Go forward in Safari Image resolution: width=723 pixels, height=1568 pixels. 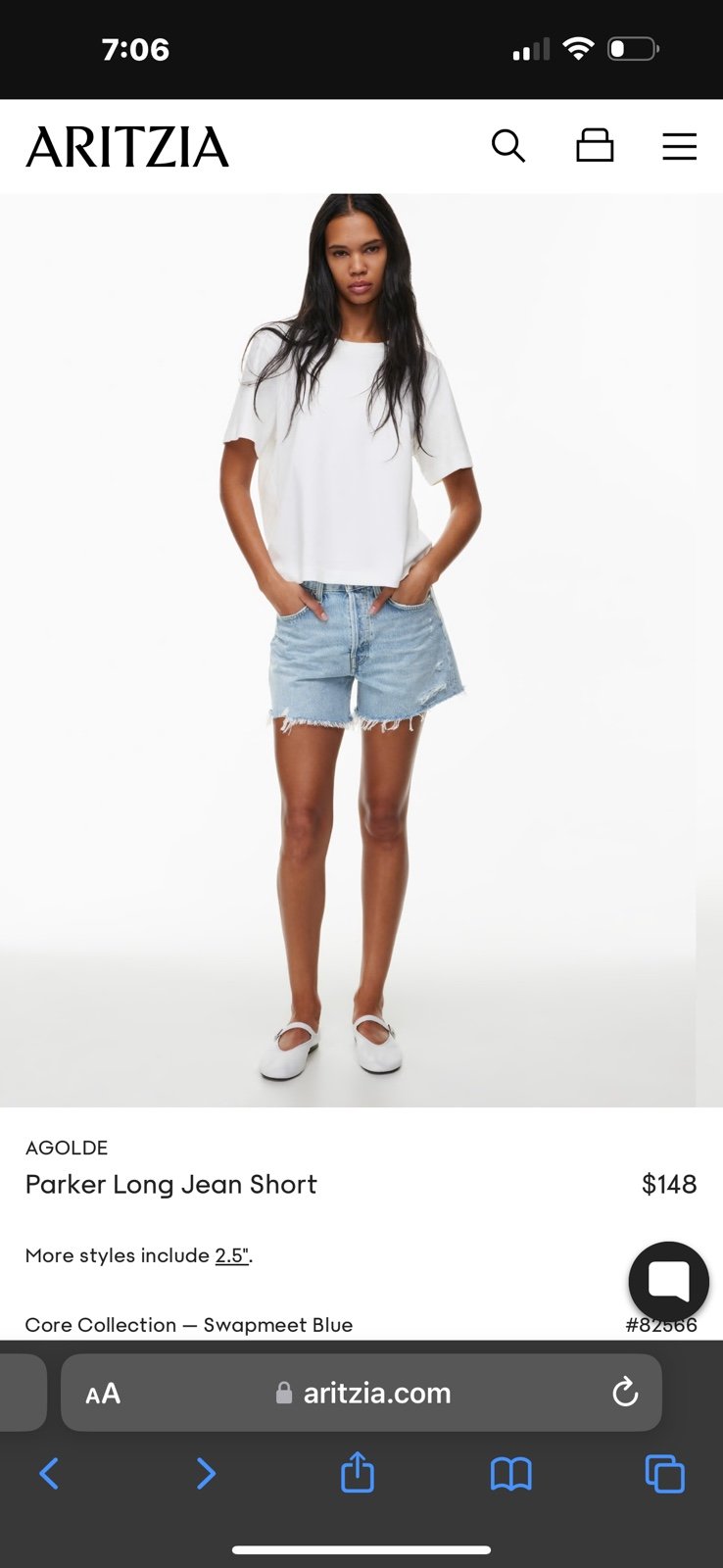(205, 1473)
